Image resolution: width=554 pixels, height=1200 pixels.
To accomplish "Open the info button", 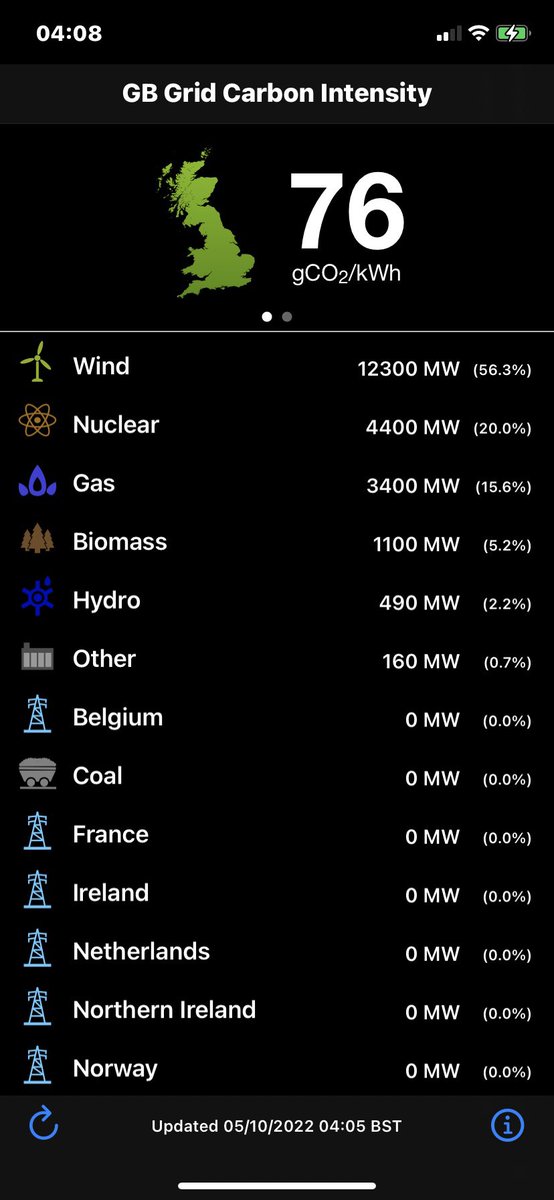I will pyautogui.click(x=508, y=1126).
